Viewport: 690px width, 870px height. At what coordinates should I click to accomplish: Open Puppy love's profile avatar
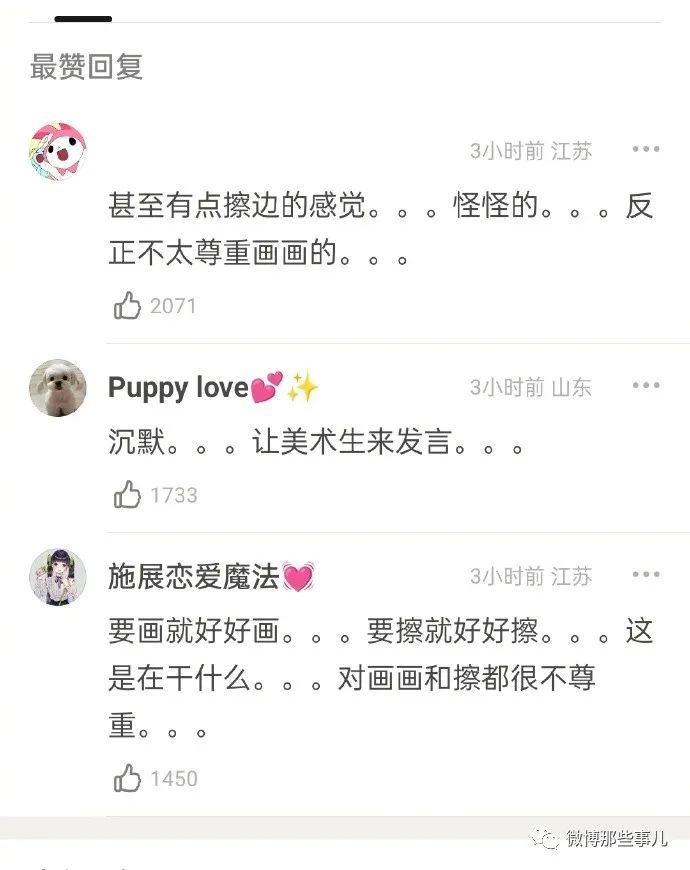pyautogui.click(x=58, y=388)
